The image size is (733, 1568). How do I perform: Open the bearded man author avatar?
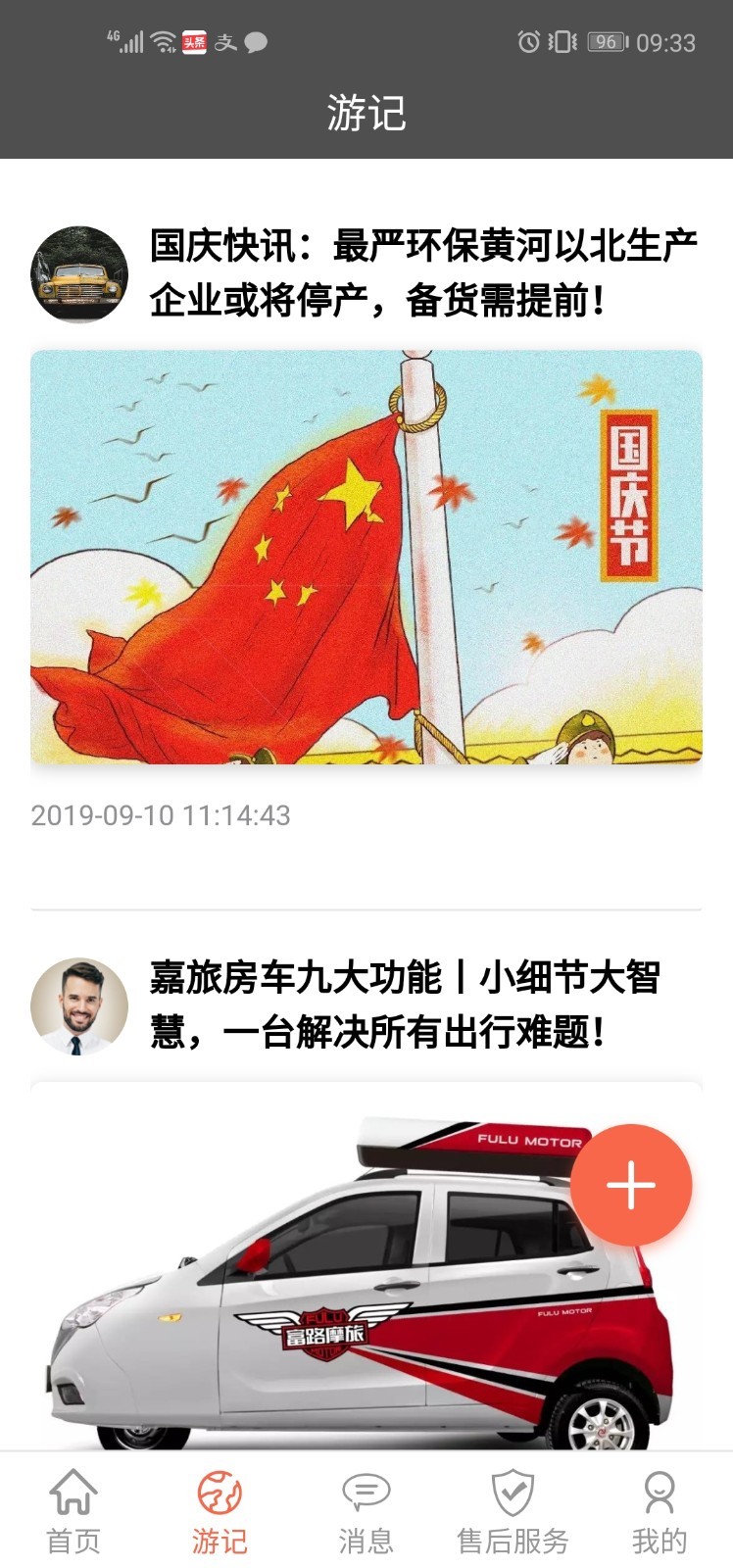coord(79,1006)
